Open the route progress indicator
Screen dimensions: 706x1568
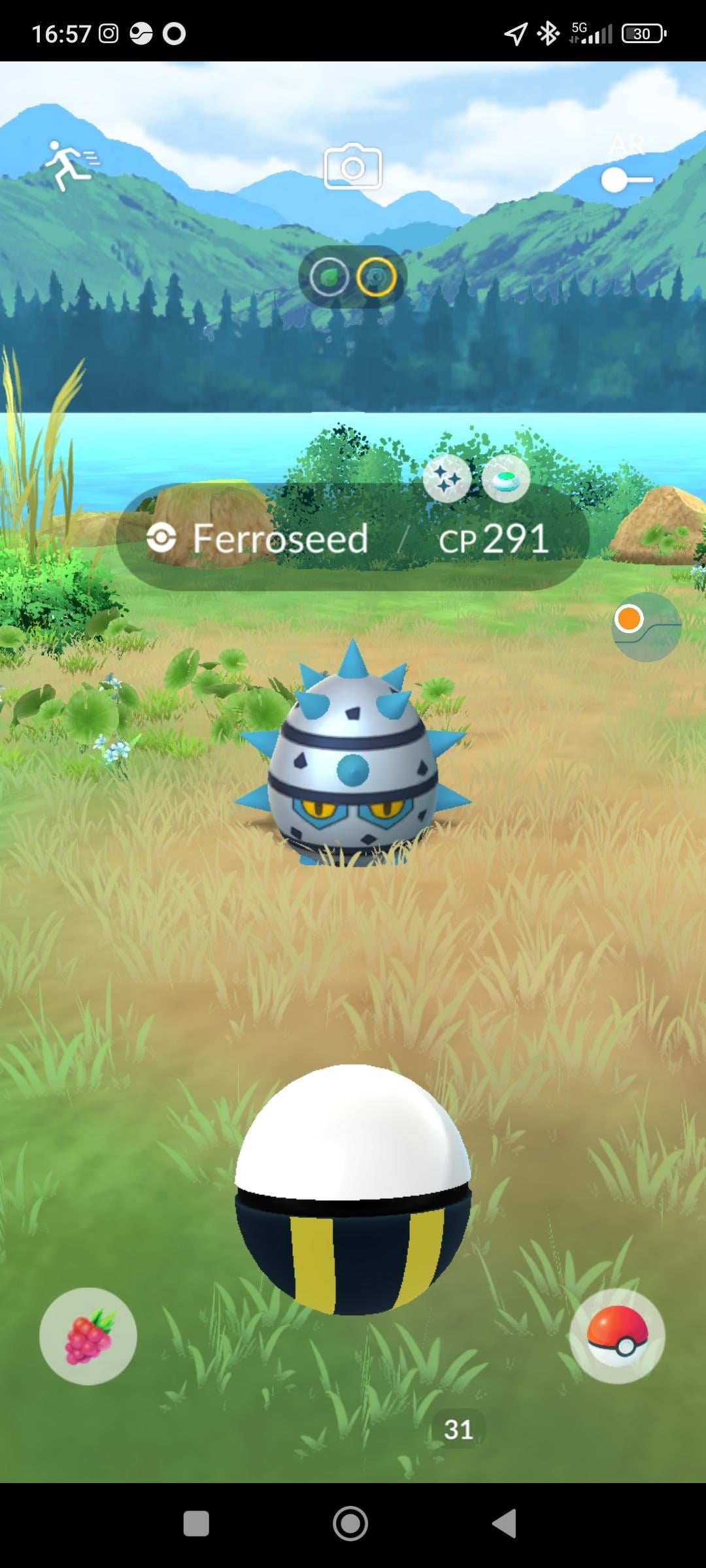coord(645,626)
